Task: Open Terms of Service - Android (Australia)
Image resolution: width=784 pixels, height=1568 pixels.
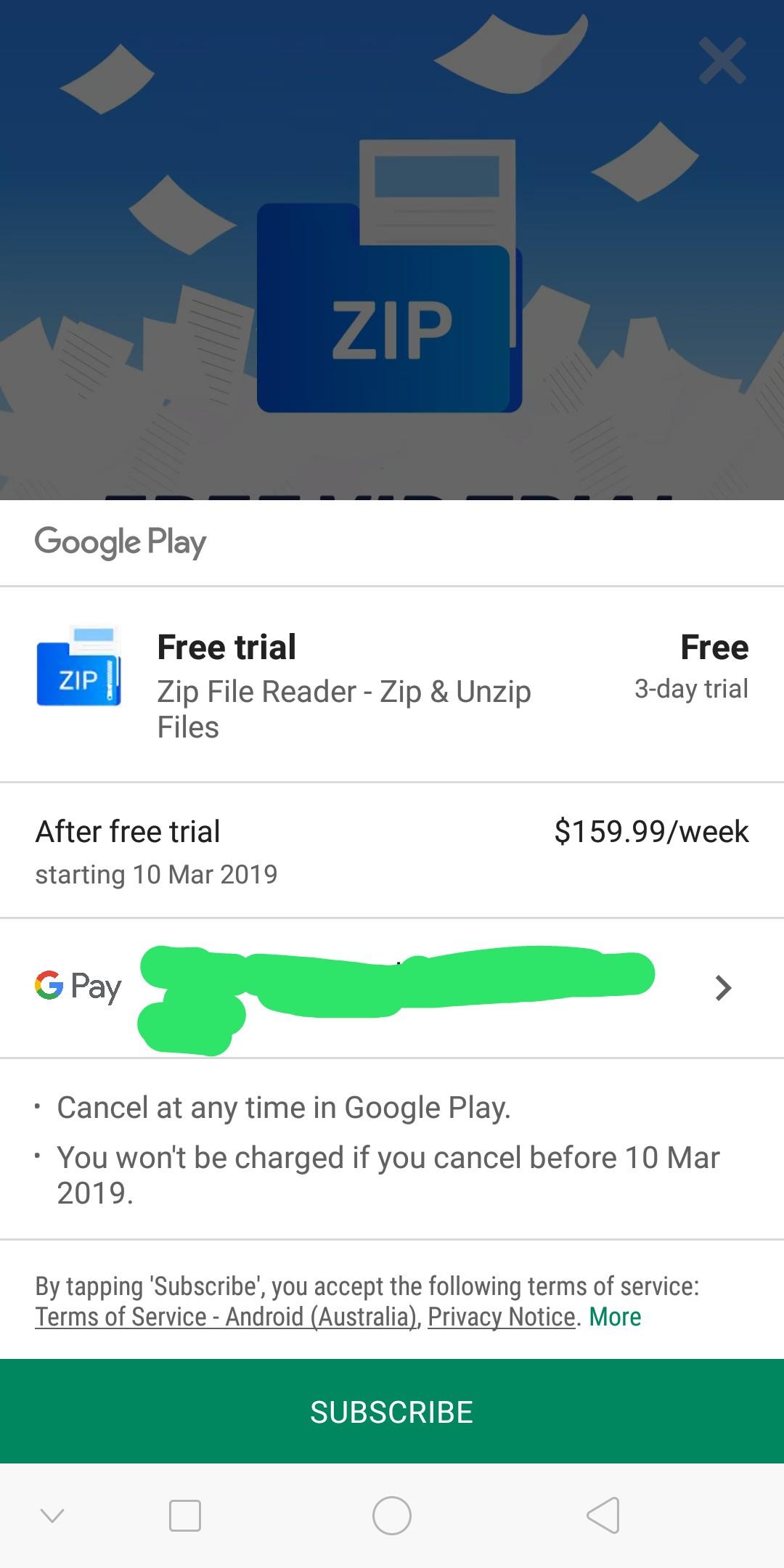Action: pyautogui.click(x=226, y=1317)
